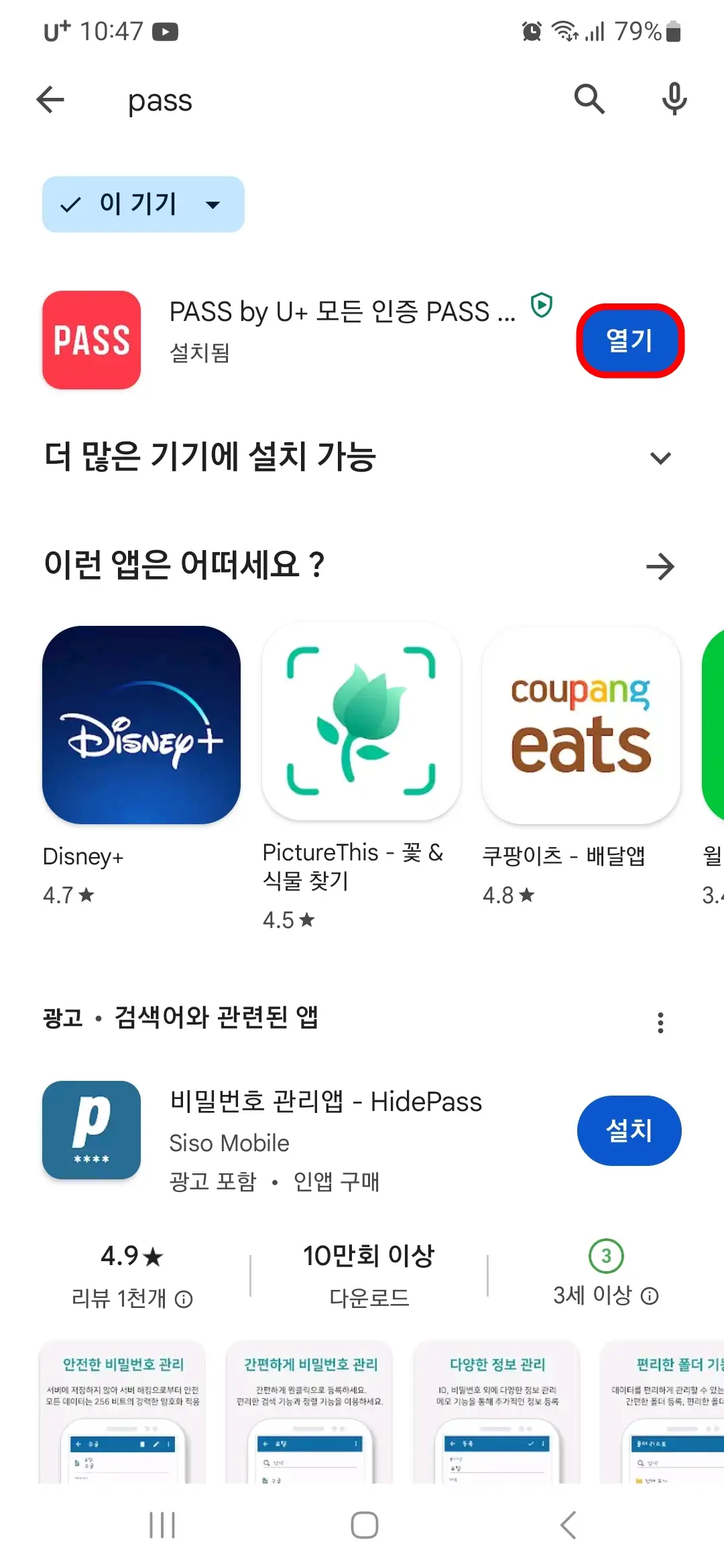Expand 더 많은 기기에 설치 가능 section
The image size is (724, 1568).
[x=660, y=458]
